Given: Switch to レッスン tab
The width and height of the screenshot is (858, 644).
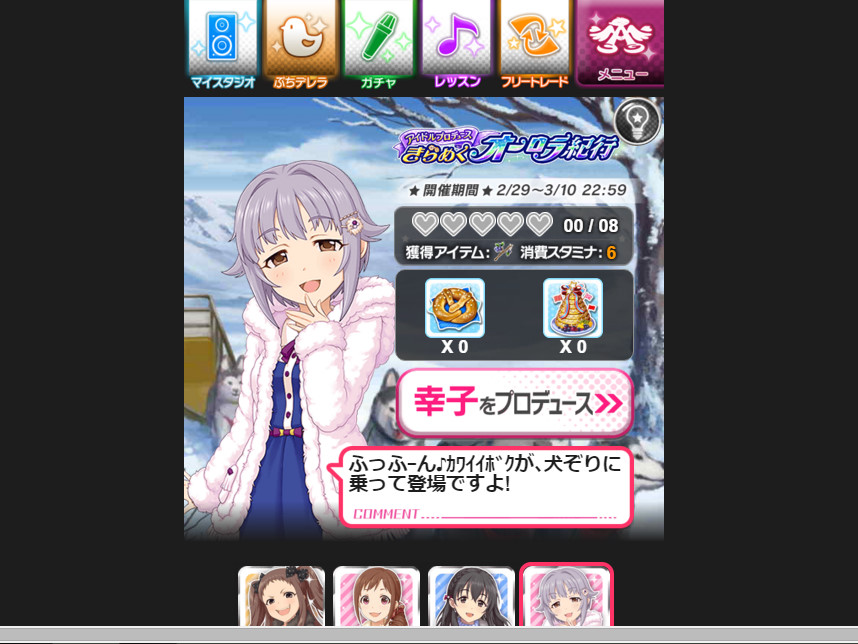Looking at the screenshot, I should point(457,44).
